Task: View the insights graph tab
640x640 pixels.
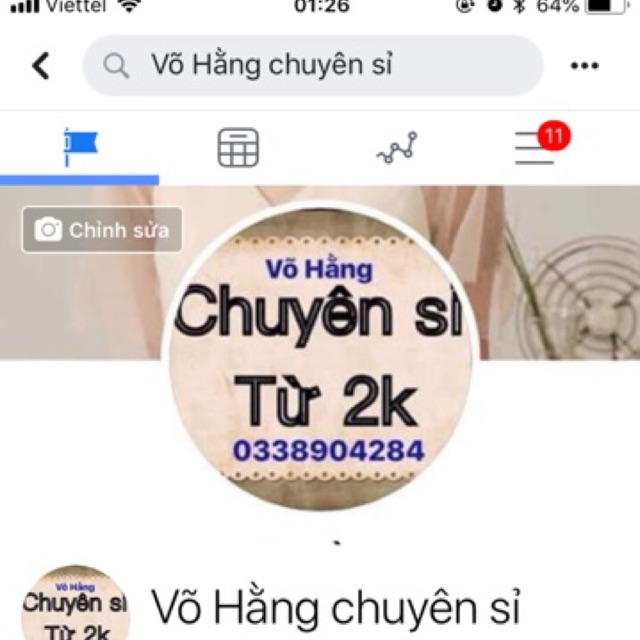Action: 397,148
